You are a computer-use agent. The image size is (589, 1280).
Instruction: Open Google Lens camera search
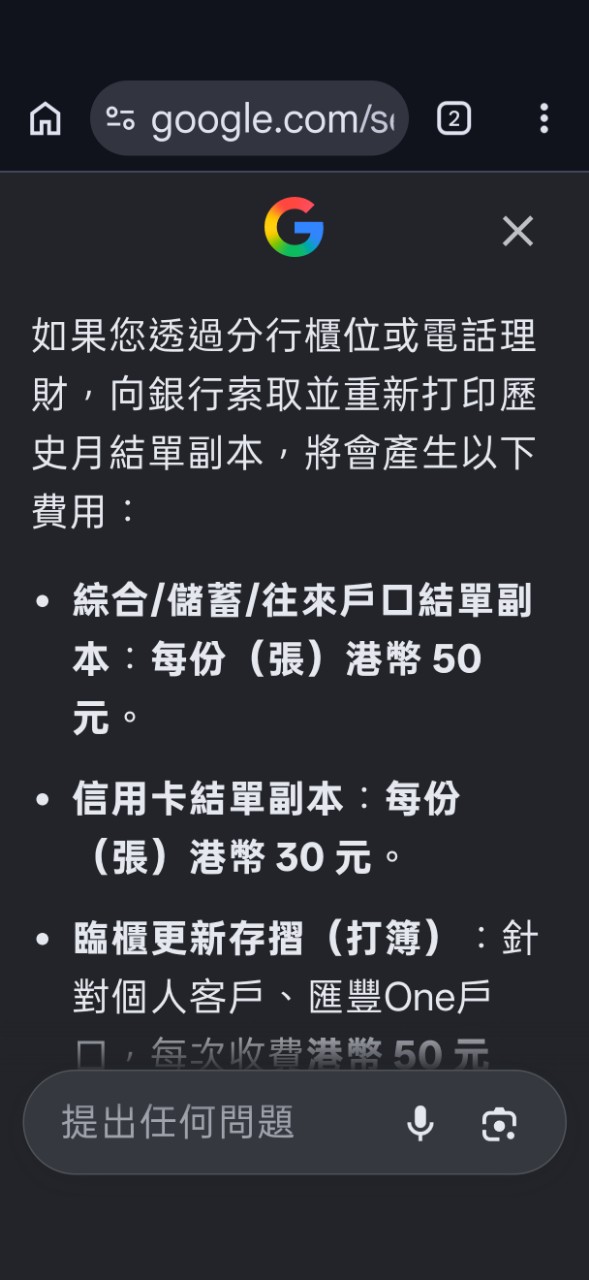pos(499,1124)
